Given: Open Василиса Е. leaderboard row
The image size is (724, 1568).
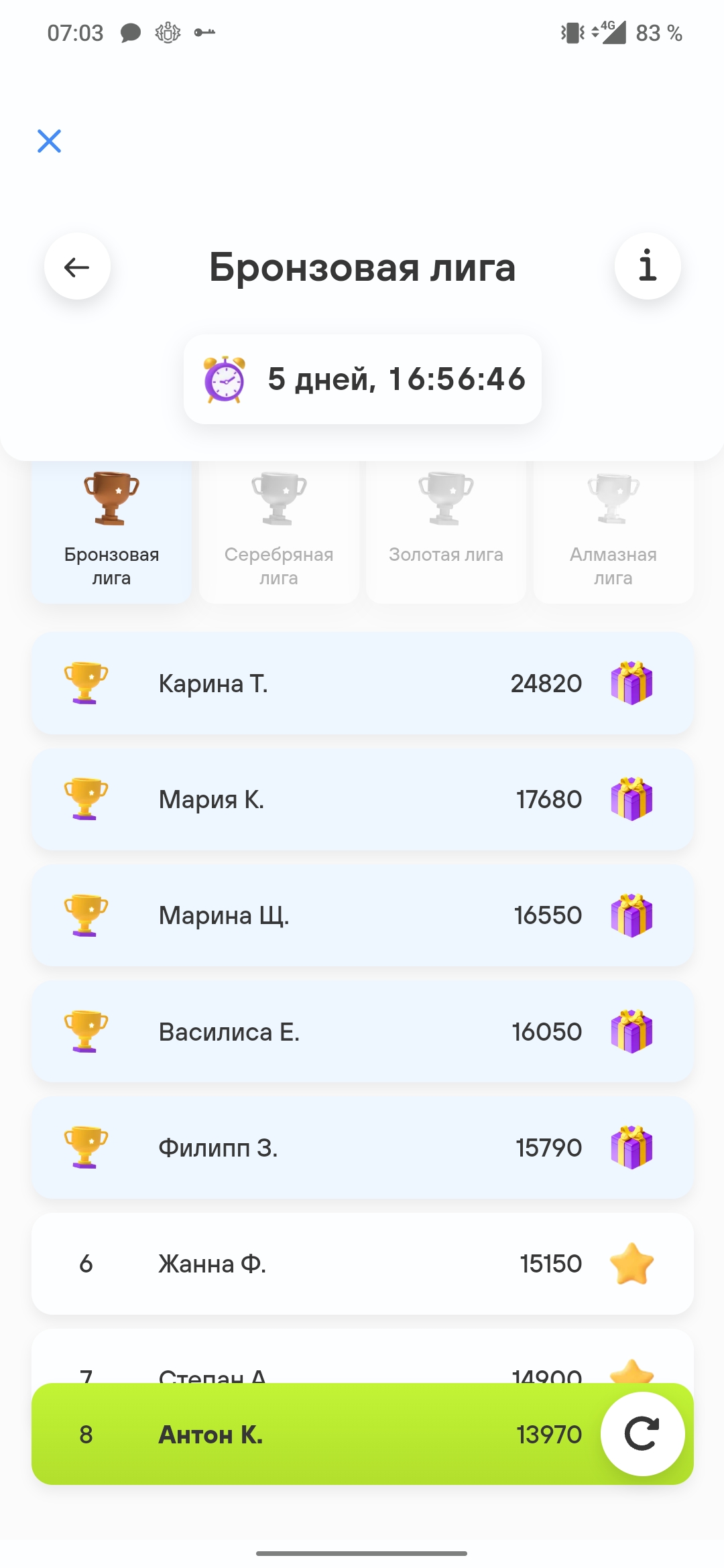Looking at the screenshot, I should click(363, 1032).
